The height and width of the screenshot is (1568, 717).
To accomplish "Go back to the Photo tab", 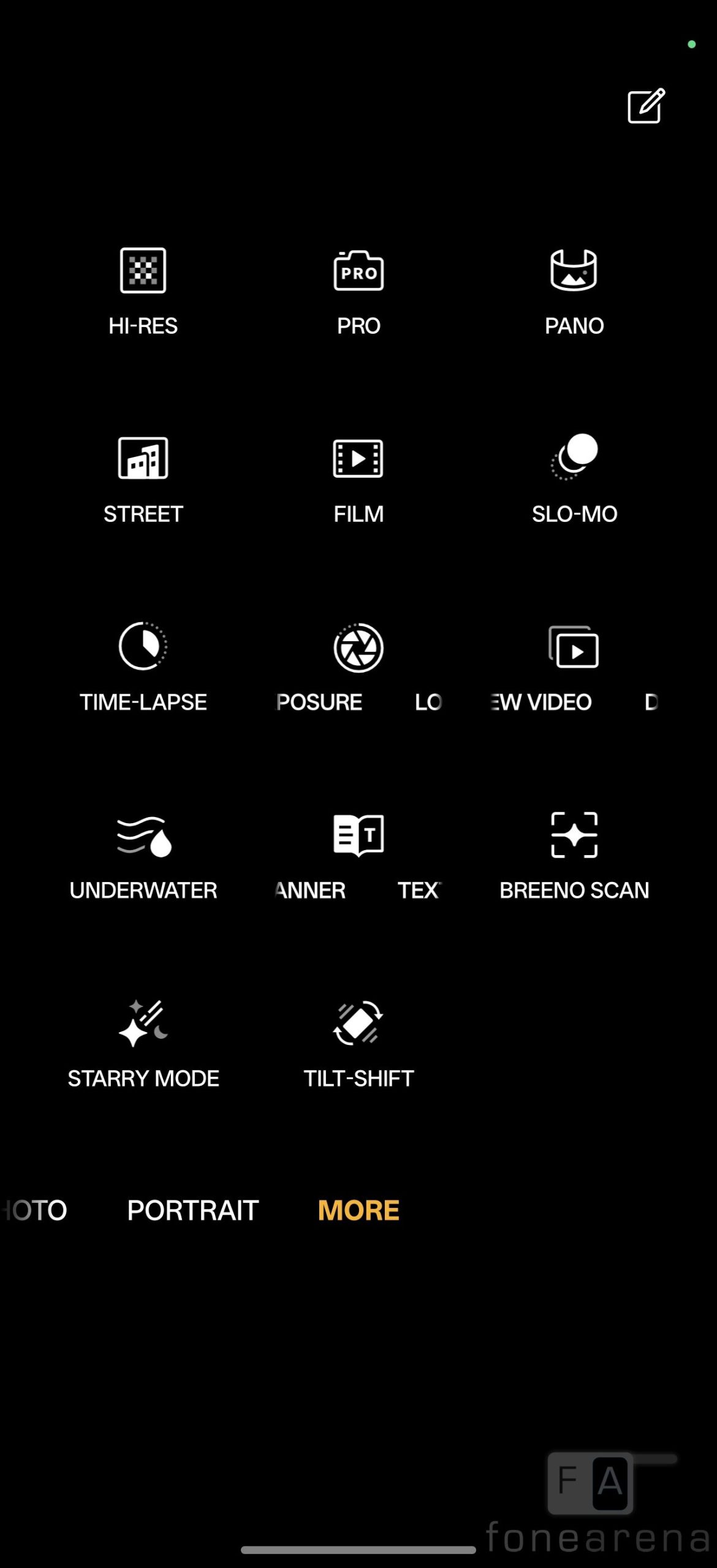I will pyautogui.click(x=36, y=1210).
